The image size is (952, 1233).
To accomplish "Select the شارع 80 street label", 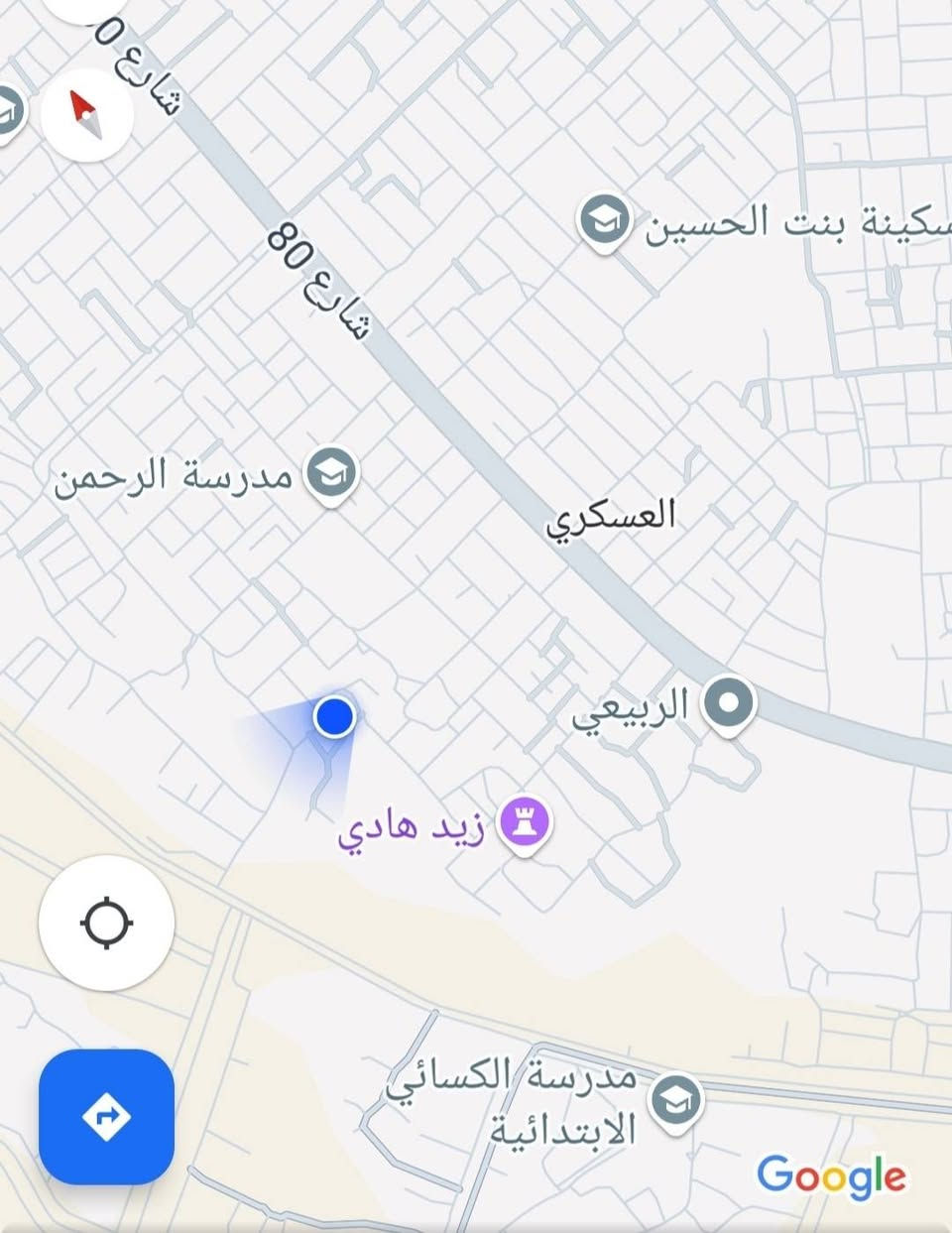I will 319,285.
